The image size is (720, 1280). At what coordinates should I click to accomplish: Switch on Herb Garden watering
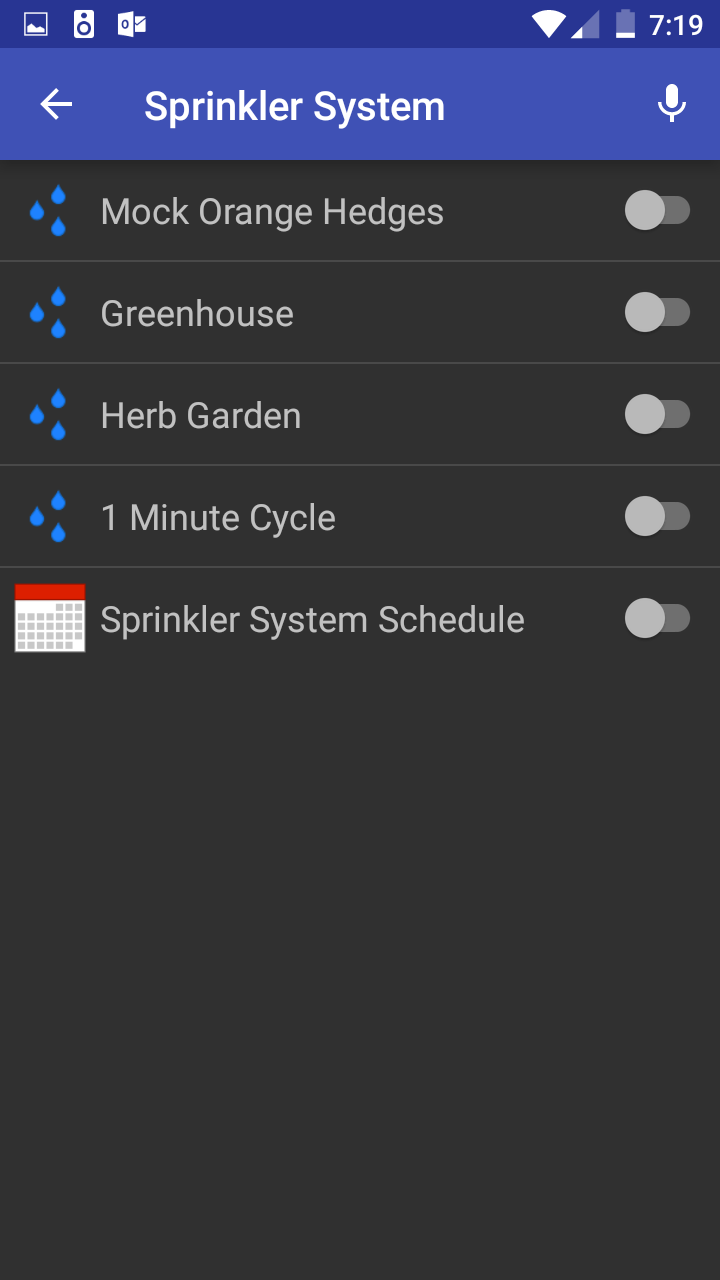pyautogui.click(x=657, y=415)
